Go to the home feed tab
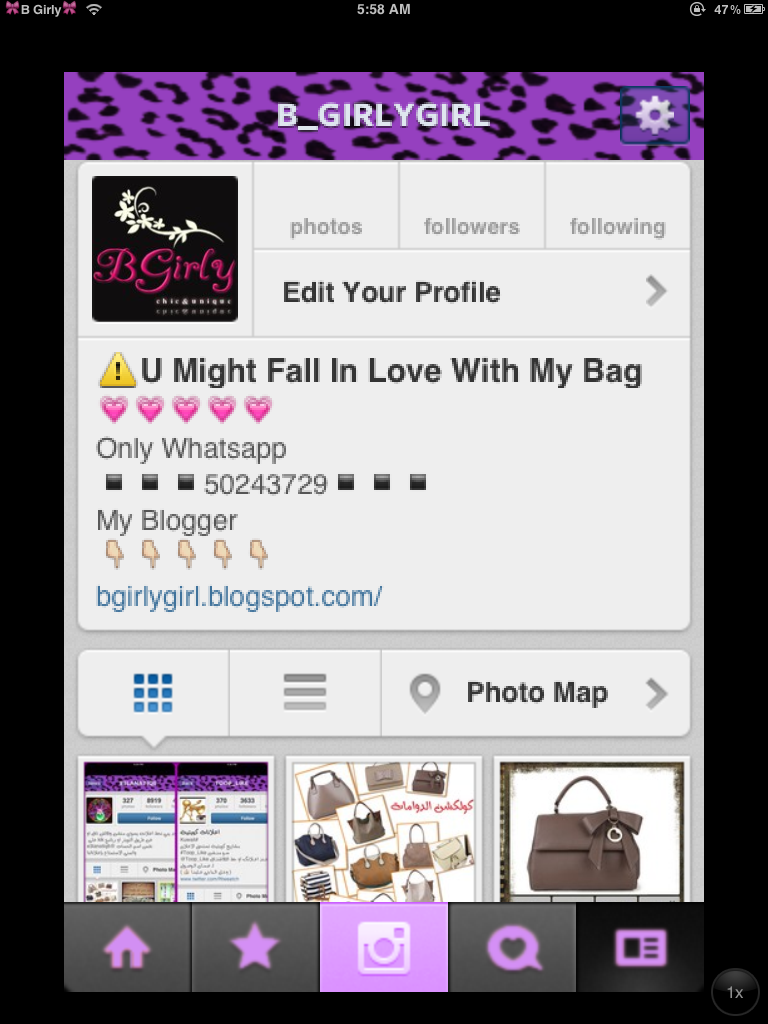The width and height of the screenshot is (768, 1024). pyautogui.click(x=127, y=948)
